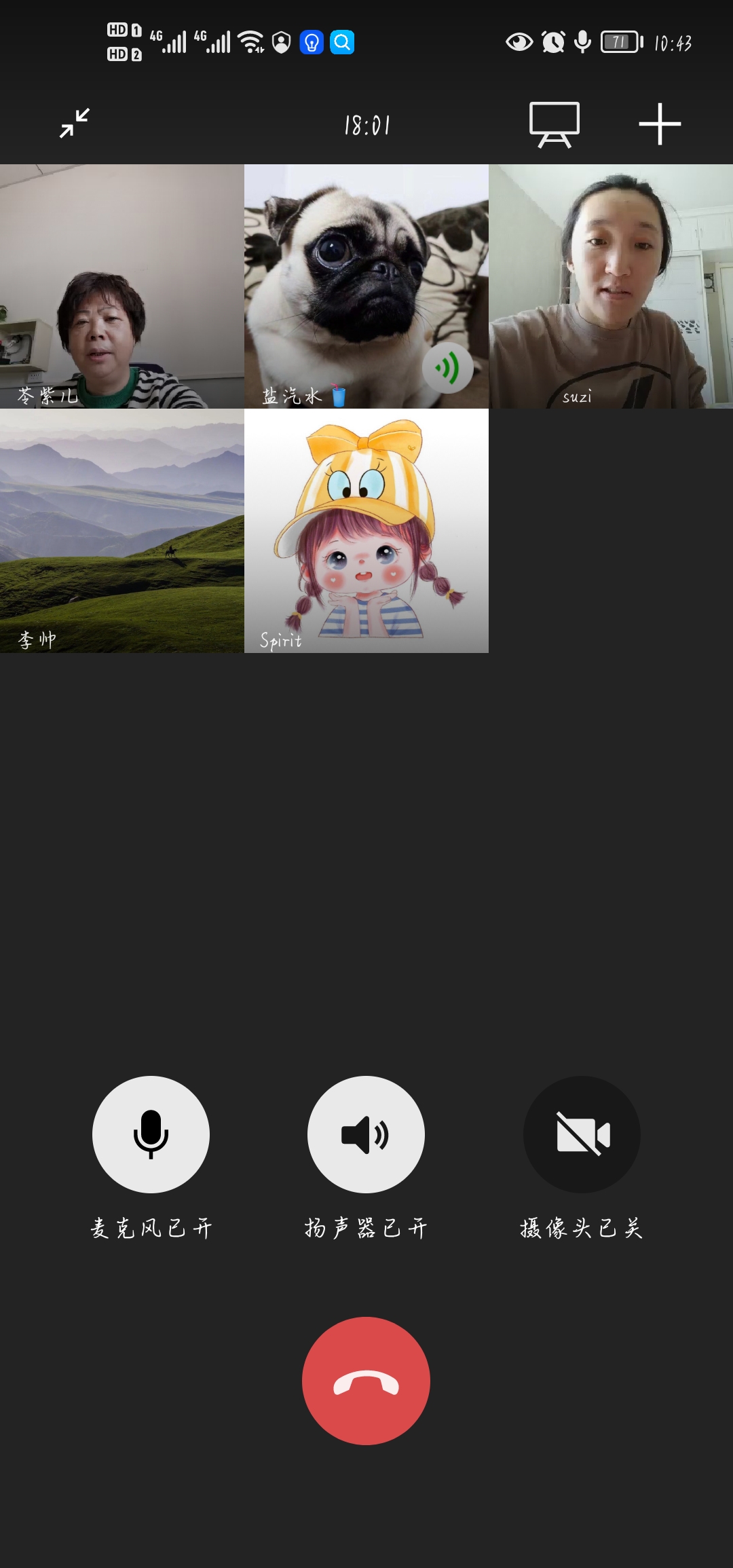733x1568 pixels.
Task: Minimize the group call window
Action: click(x=75, y=124)
